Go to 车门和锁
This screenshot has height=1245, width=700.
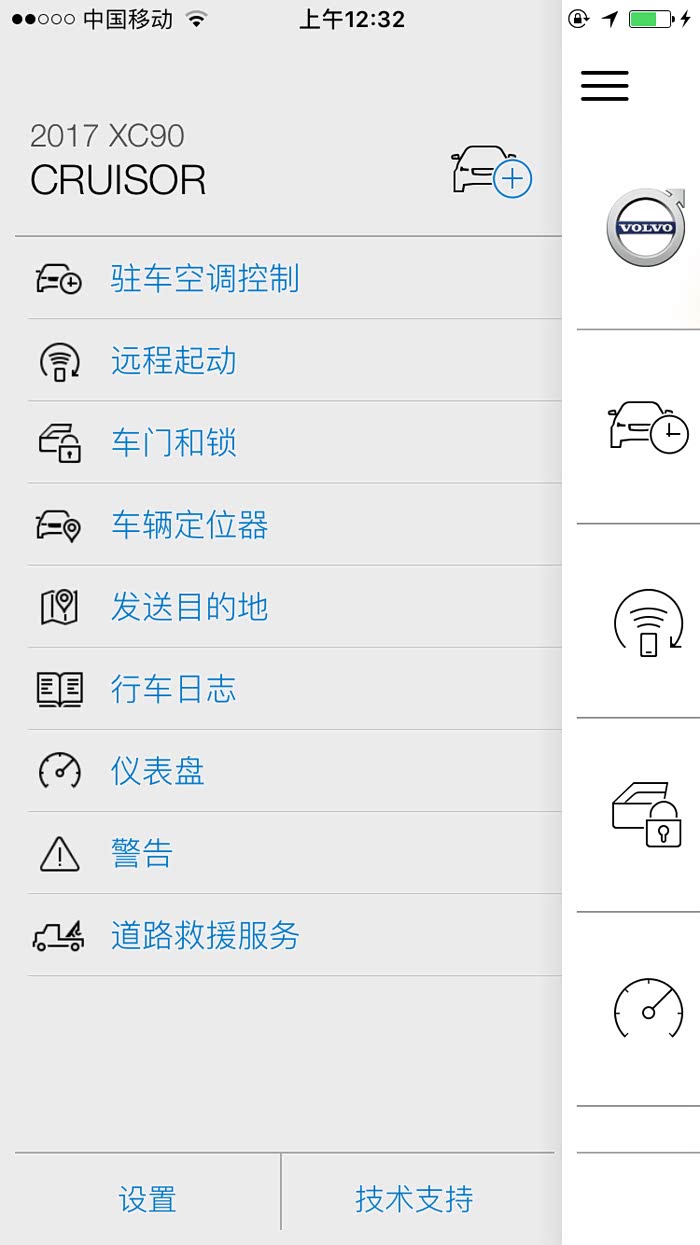pos(174,443)
